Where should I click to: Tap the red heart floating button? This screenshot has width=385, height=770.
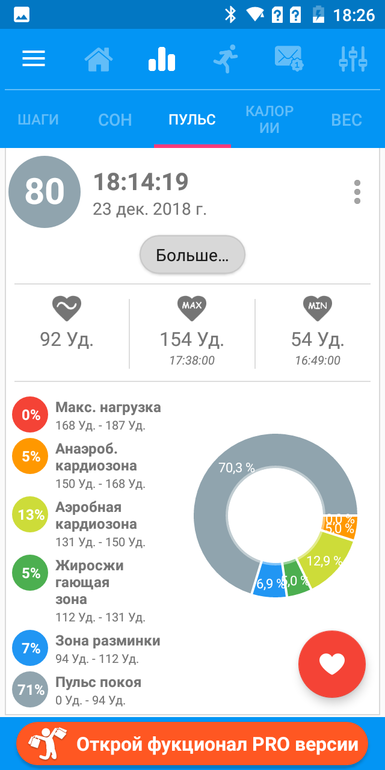(332, 665)
